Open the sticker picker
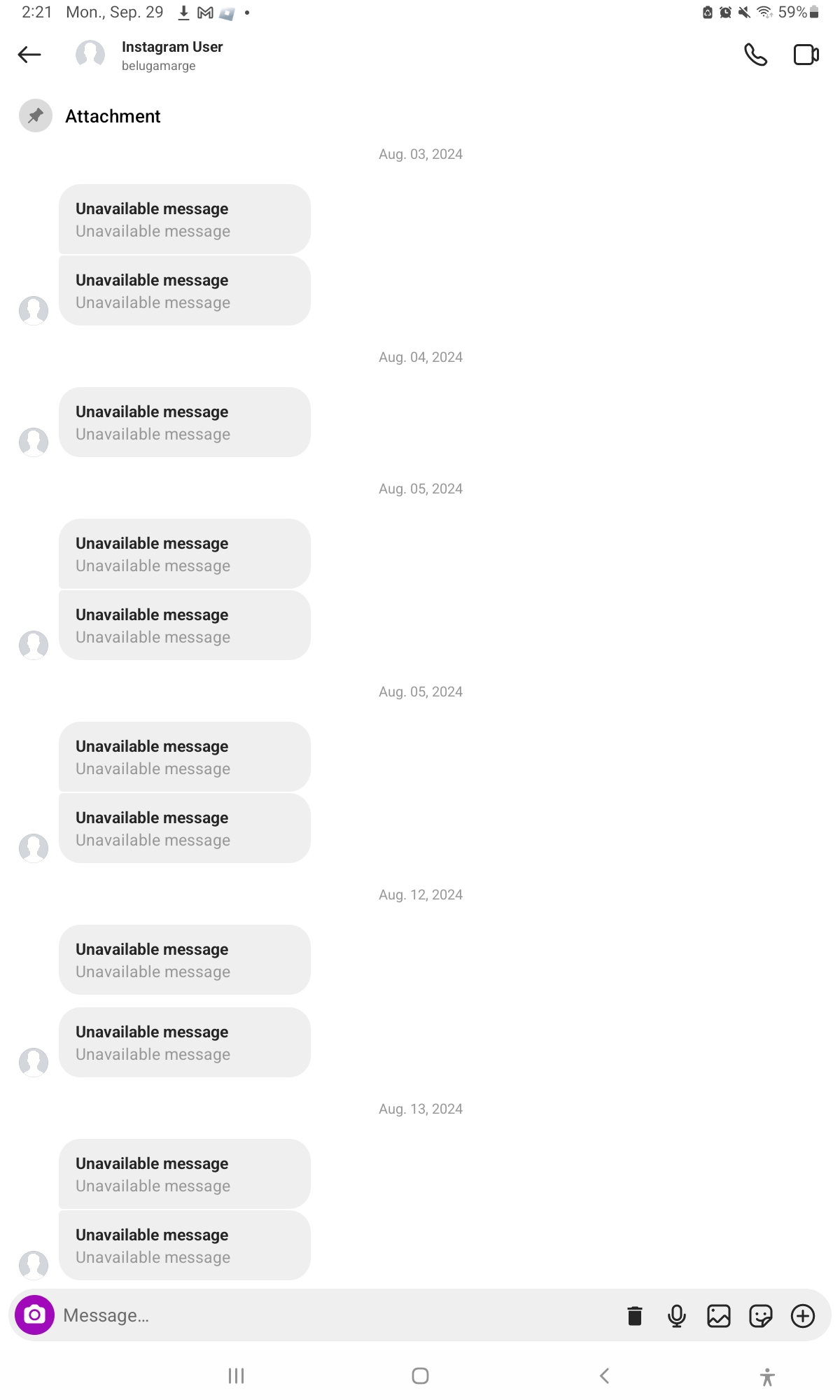This screenshot has width=840, height=1400. [761, 1316]
